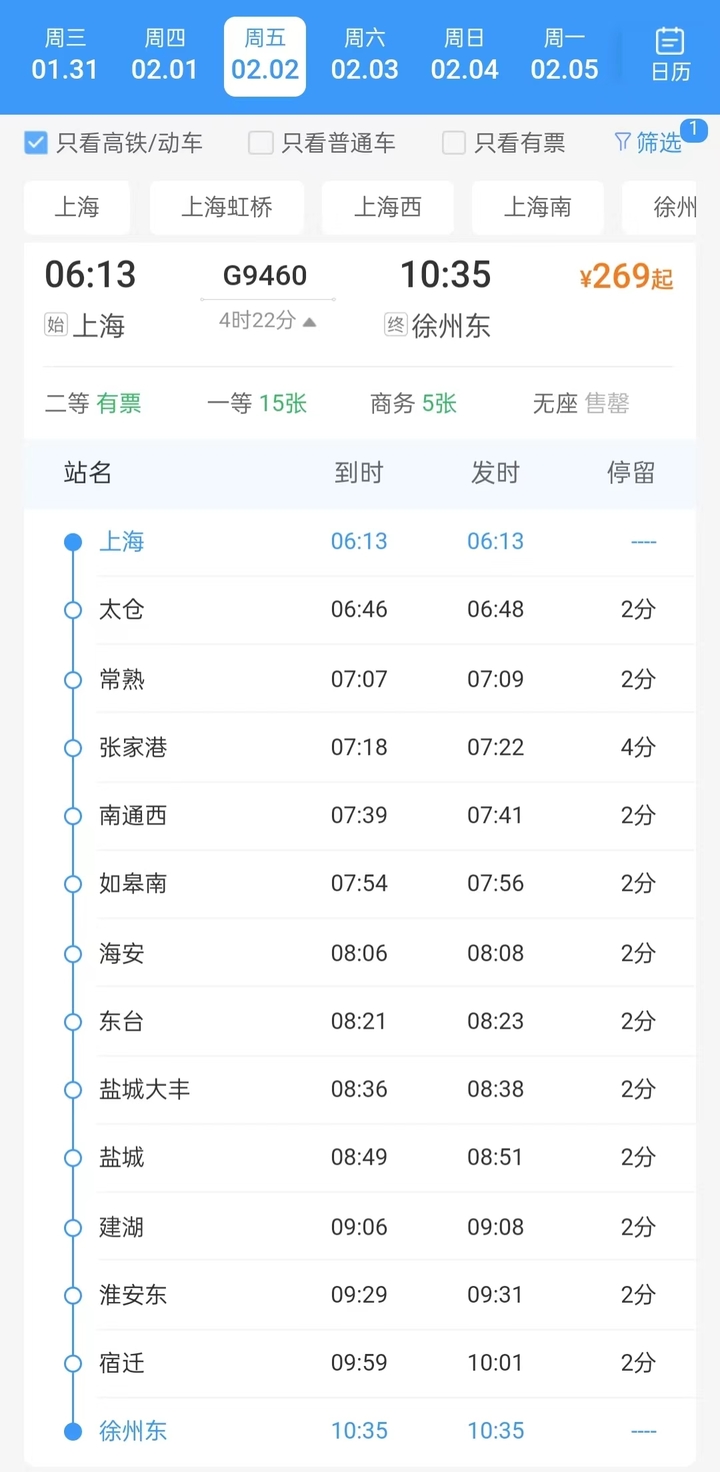Open the G9460 train card for booking
This screenshot has width=720, height=1472.
[360, 340]
